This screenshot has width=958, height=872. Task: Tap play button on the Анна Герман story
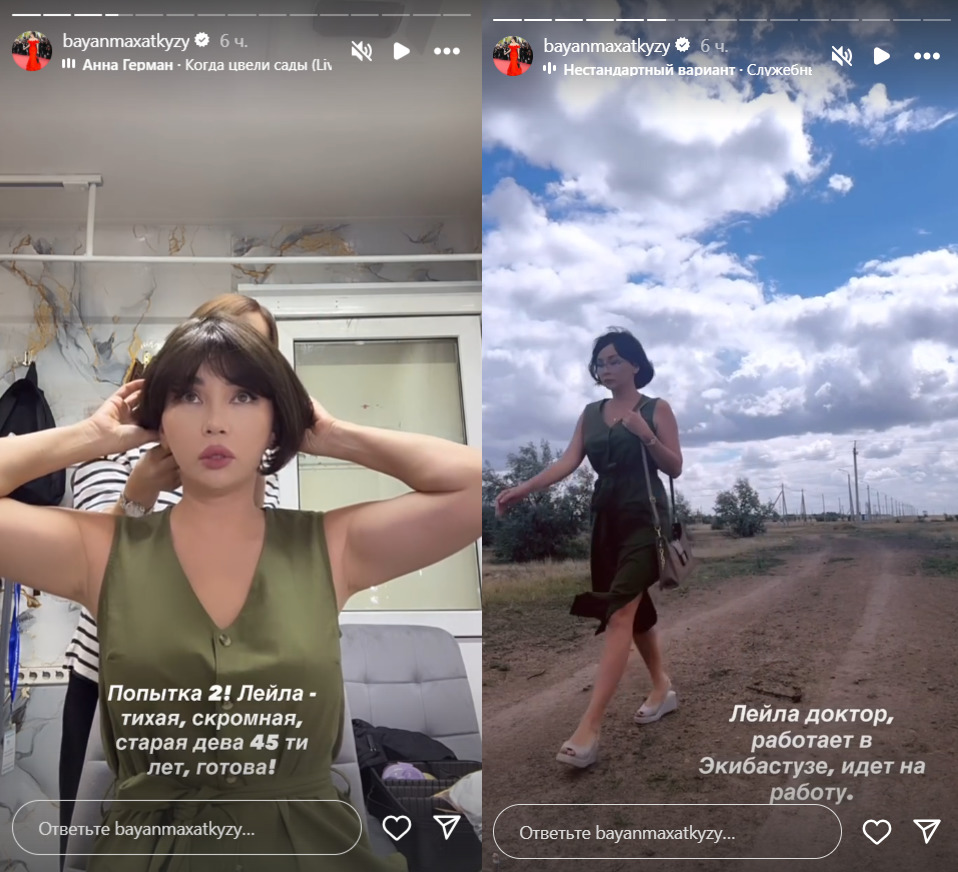401,51
